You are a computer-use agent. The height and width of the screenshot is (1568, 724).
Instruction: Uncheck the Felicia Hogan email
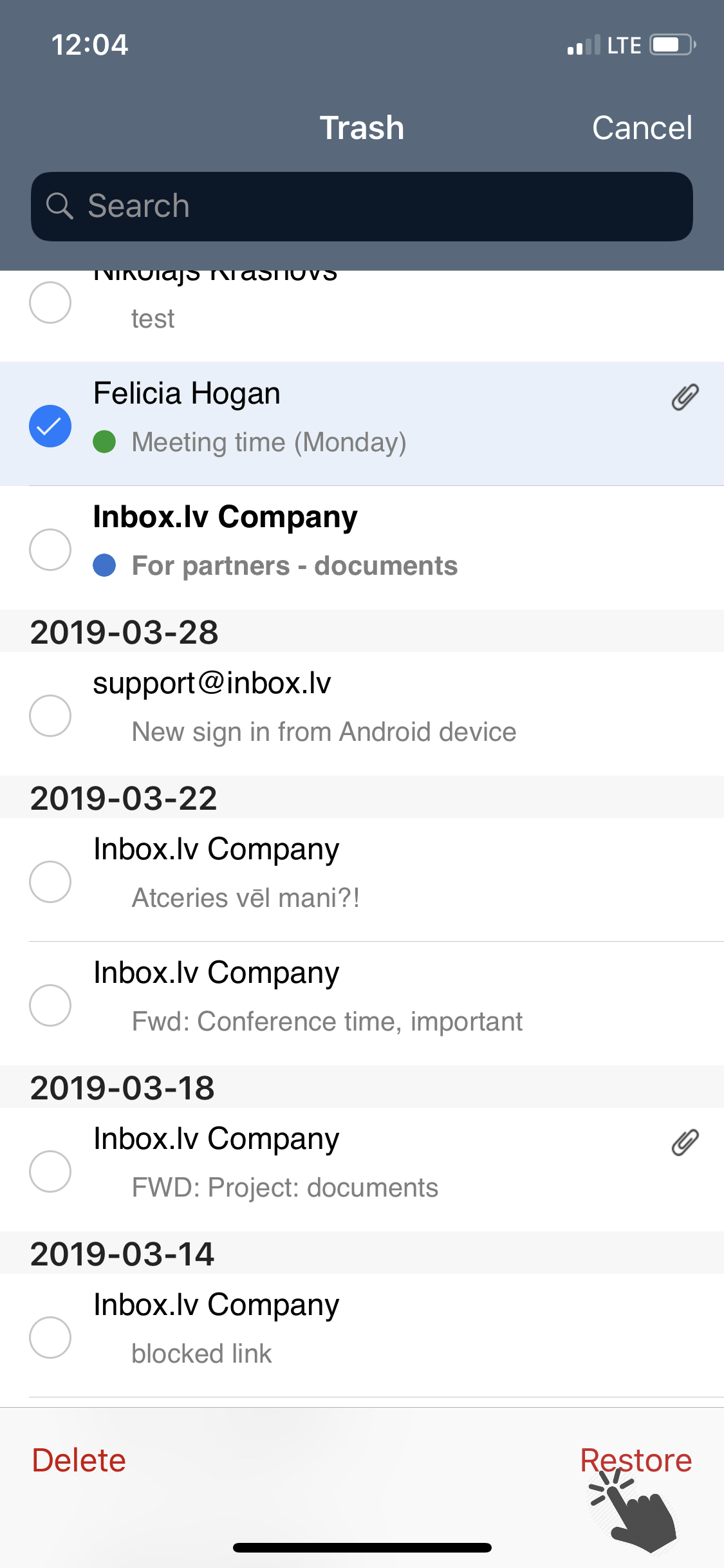(x=50, y=425)
